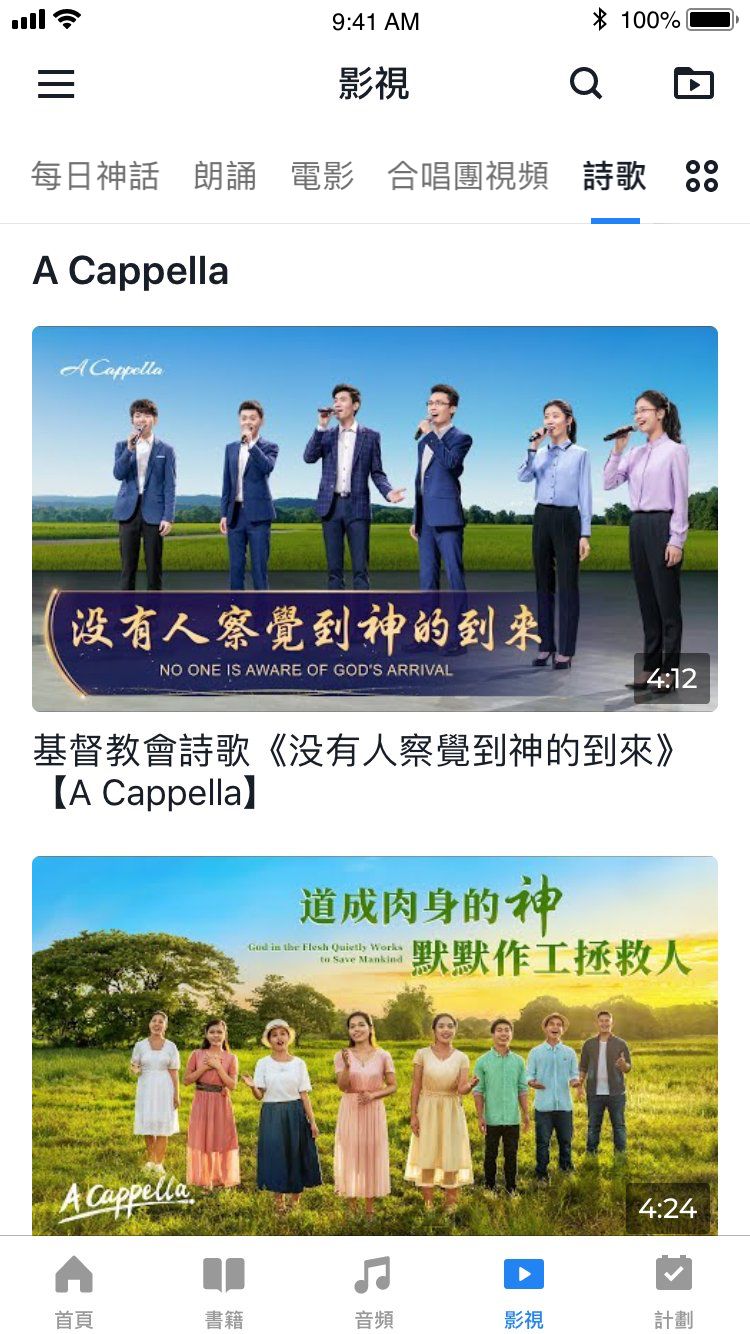Viewport: 750px width, 1334px height.
Task: Switch to the 合唱團視頻 tab
Action: tap(468, 177)
